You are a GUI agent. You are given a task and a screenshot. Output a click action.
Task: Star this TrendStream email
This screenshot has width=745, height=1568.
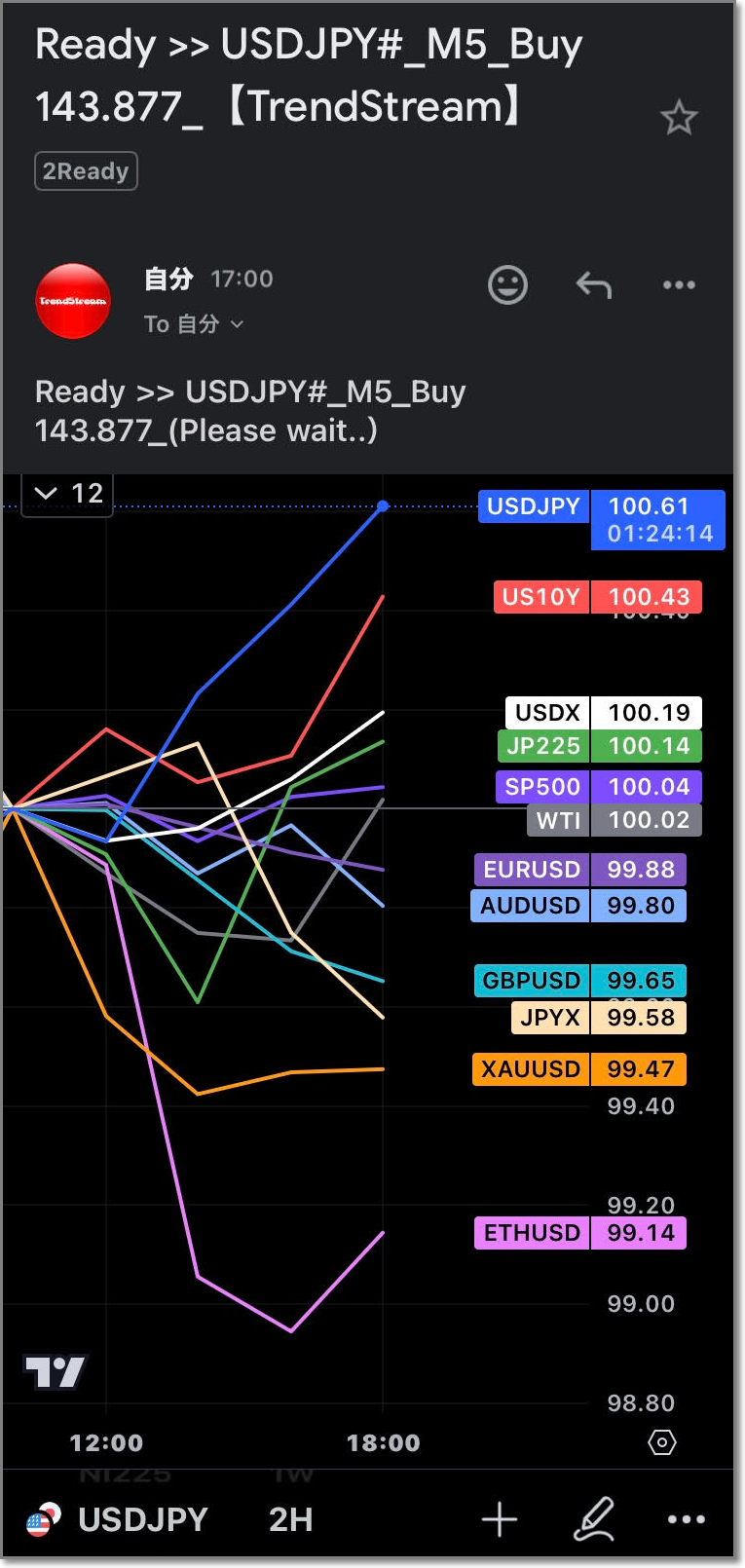679,119
